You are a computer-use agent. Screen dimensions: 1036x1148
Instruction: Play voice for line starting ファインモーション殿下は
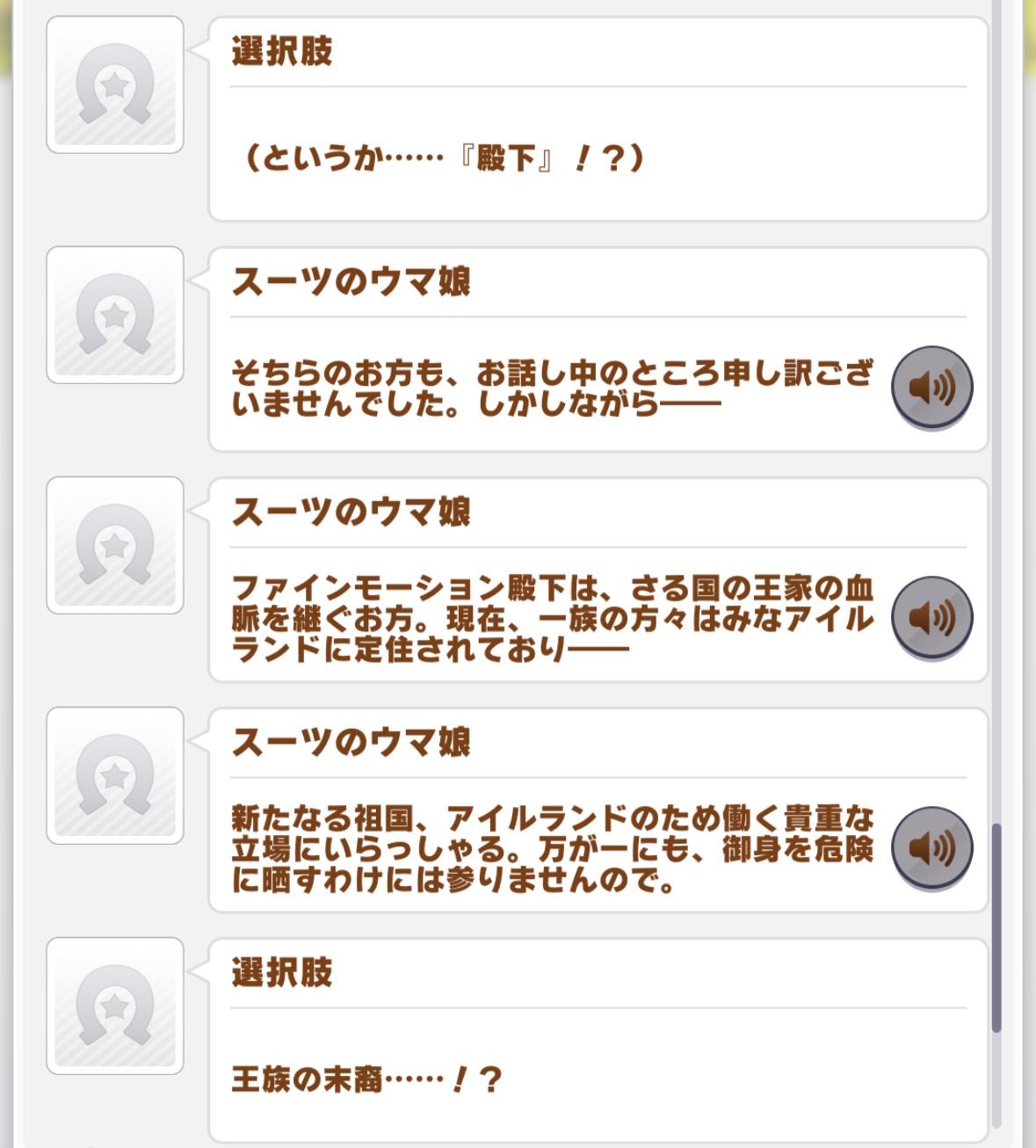(x=931, y=617)
